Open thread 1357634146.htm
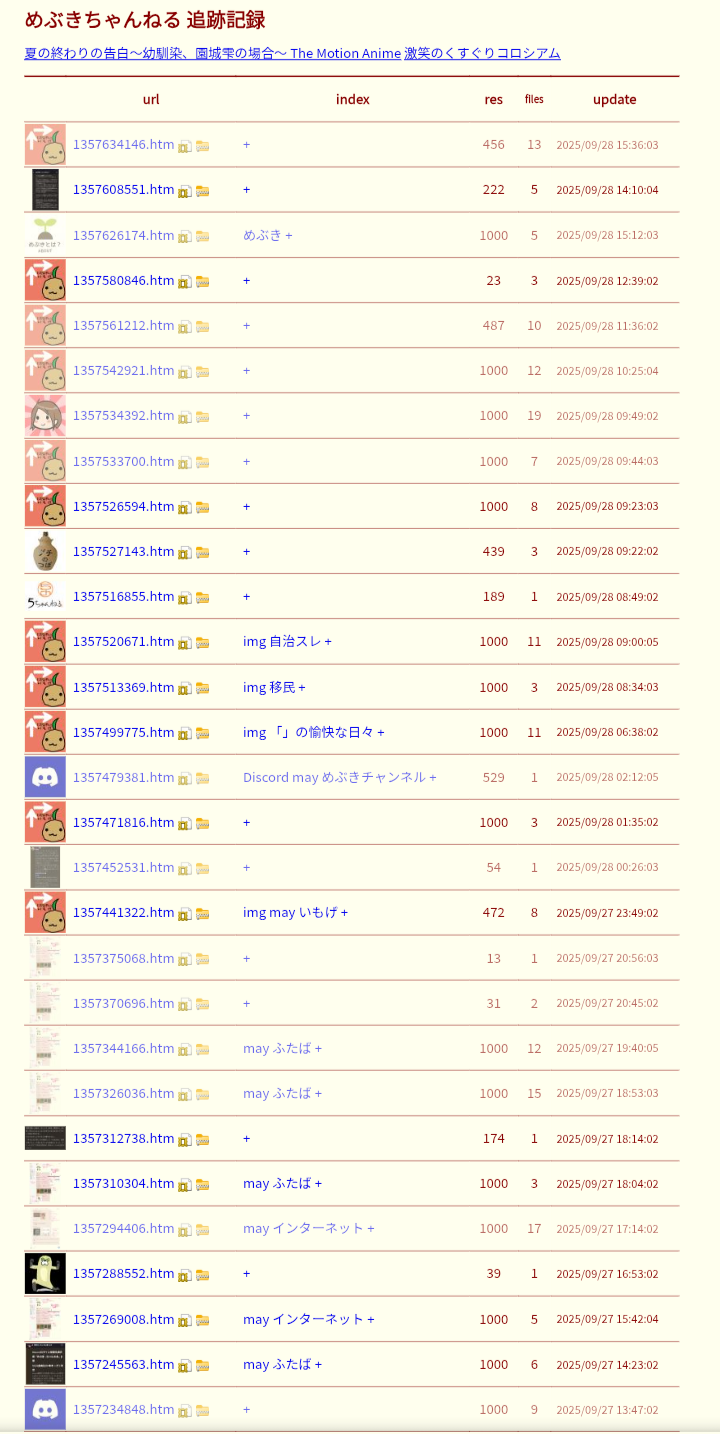The height and width of the screenshot is (1435, 720). pyautogui.click(x=123, y=144)
